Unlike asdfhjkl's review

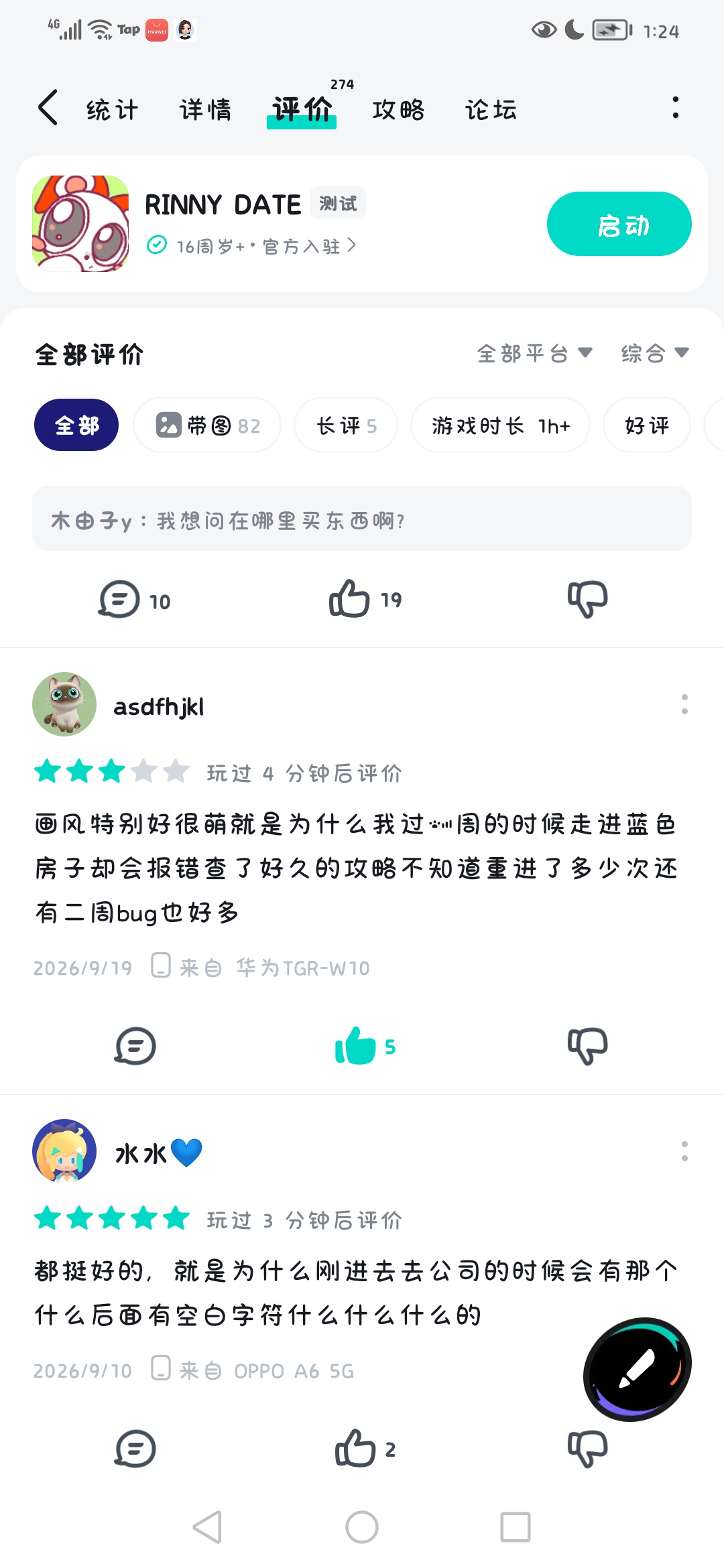[365, 1046]
